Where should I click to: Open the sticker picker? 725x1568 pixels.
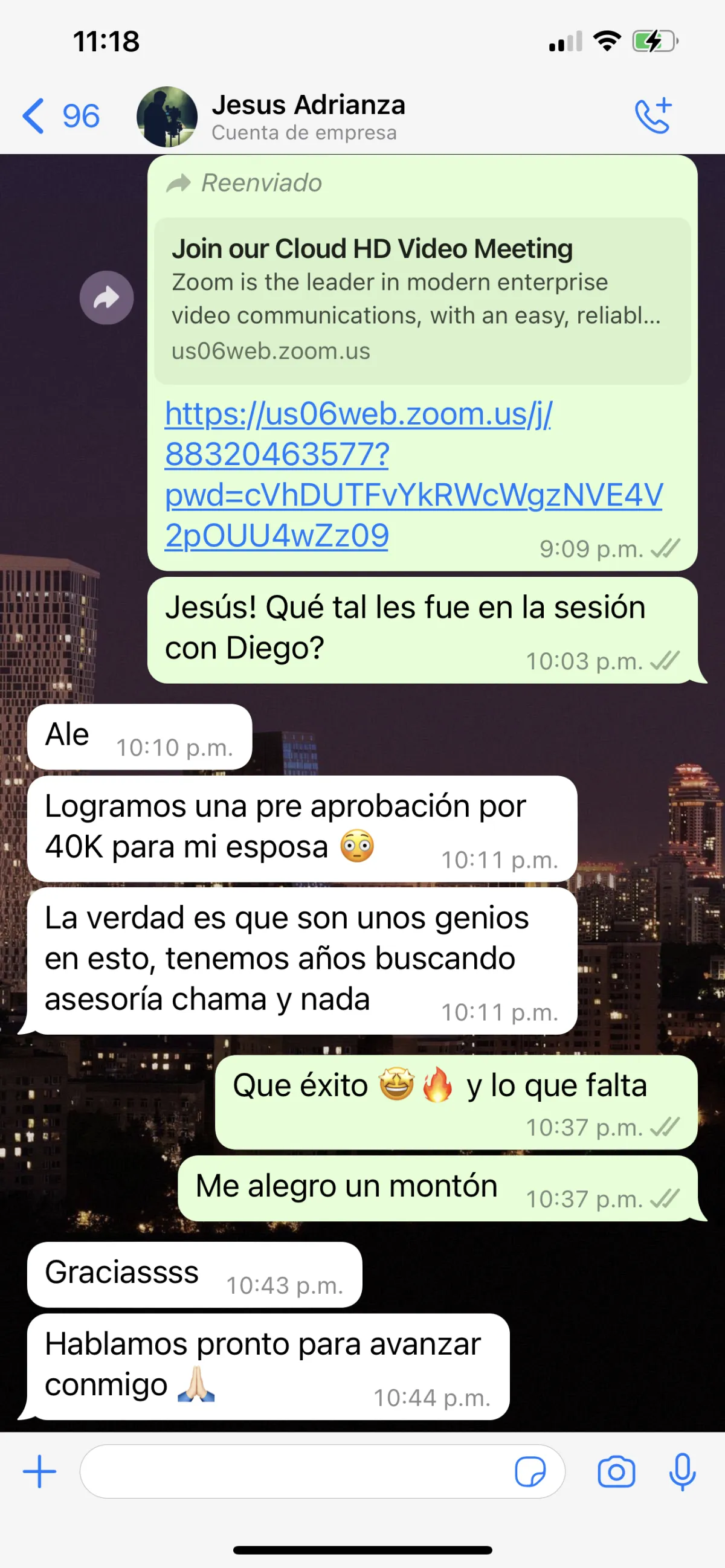pyautogui.click(x=530, y=1471)
